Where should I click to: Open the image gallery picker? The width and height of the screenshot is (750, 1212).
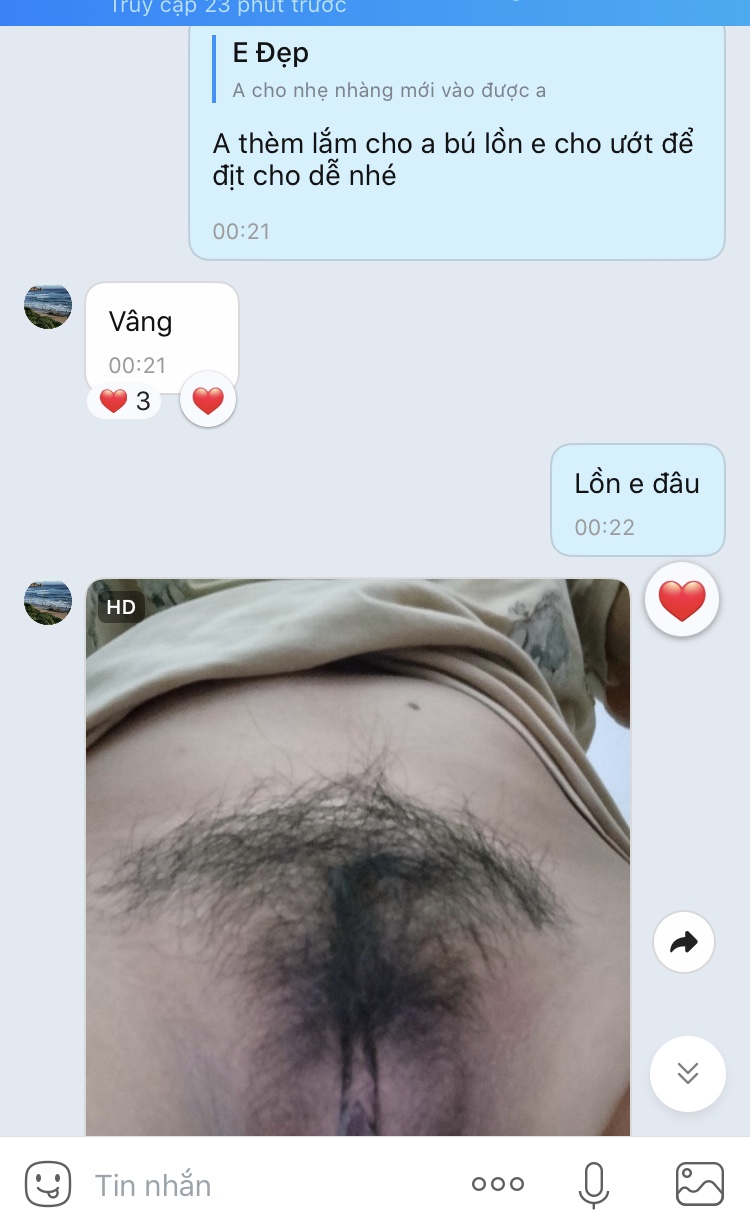(x=699, y=1184)
